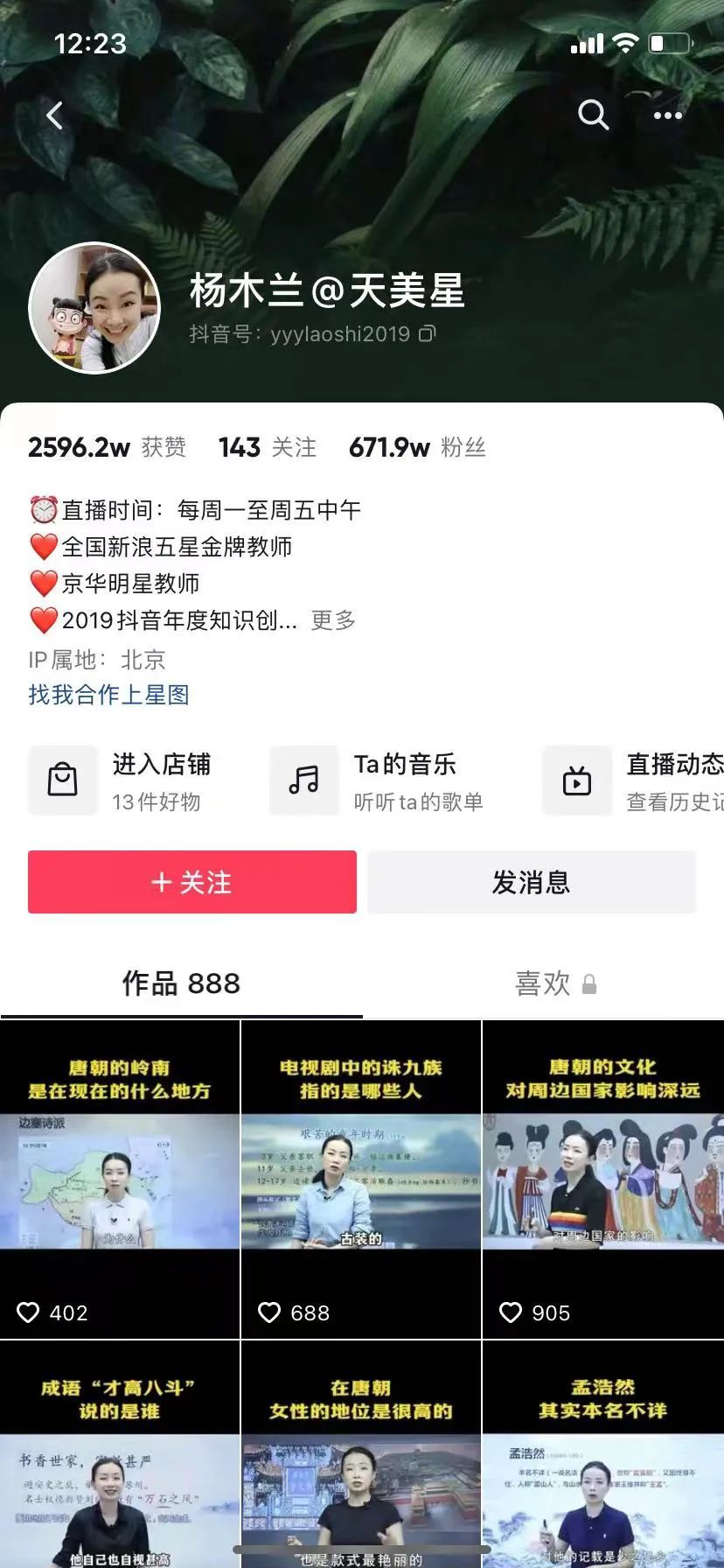Follow this account with 关注 button

[192, 882]
